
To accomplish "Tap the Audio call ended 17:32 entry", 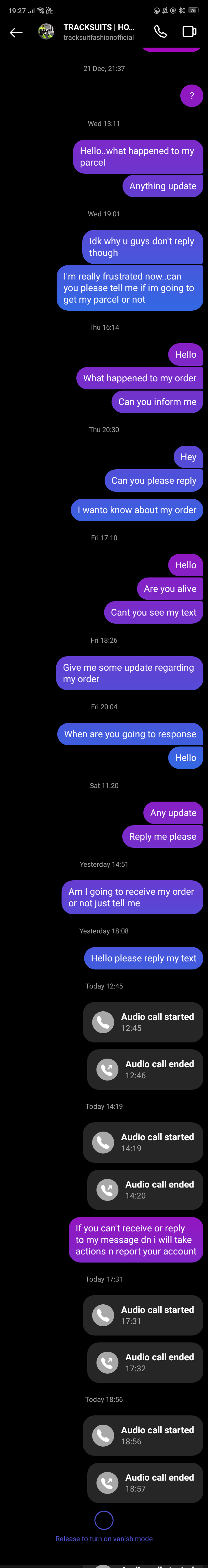I will (145, 1363).
